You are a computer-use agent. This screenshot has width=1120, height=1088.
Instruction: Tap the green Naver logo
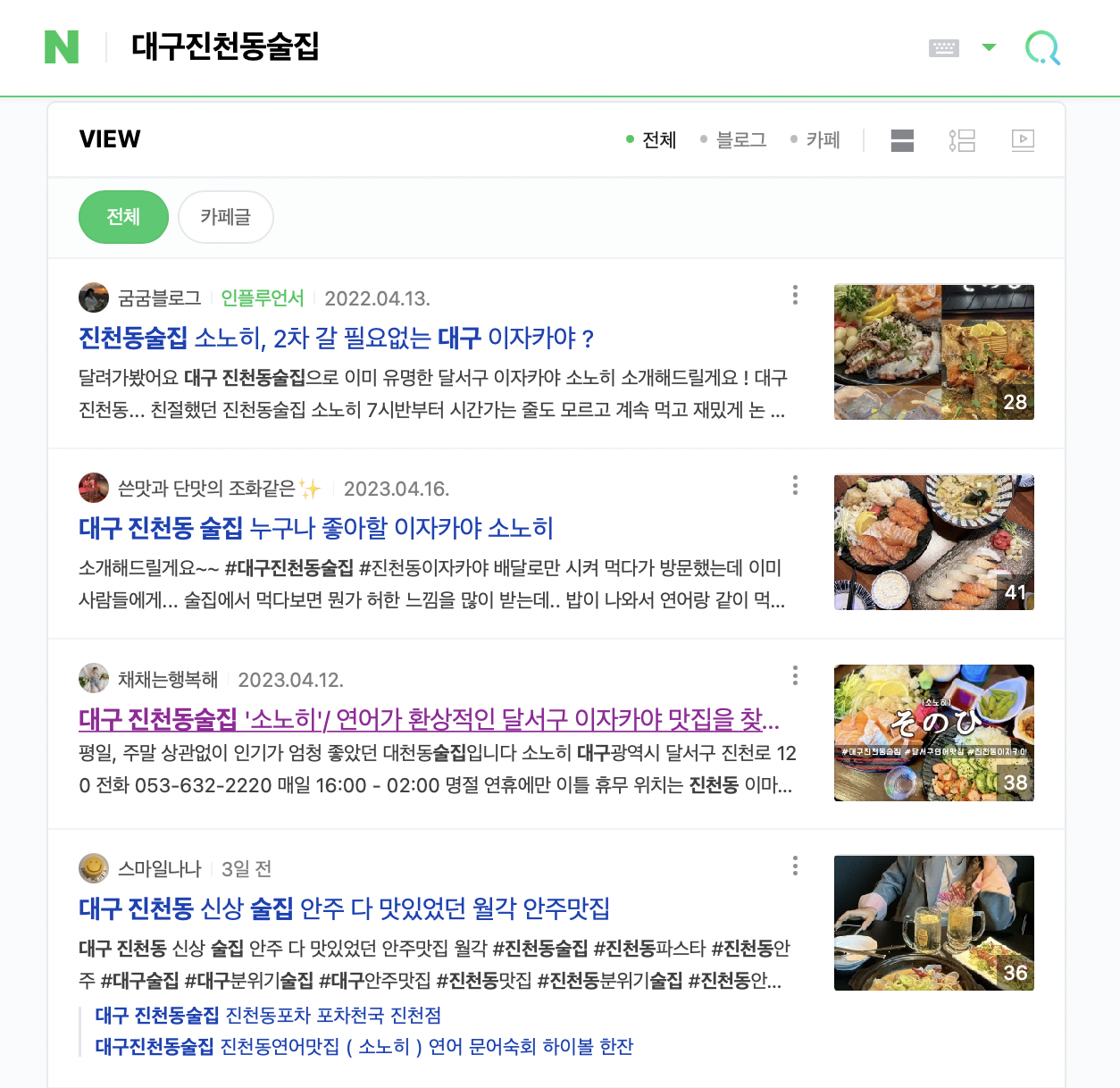click(62, 46)
